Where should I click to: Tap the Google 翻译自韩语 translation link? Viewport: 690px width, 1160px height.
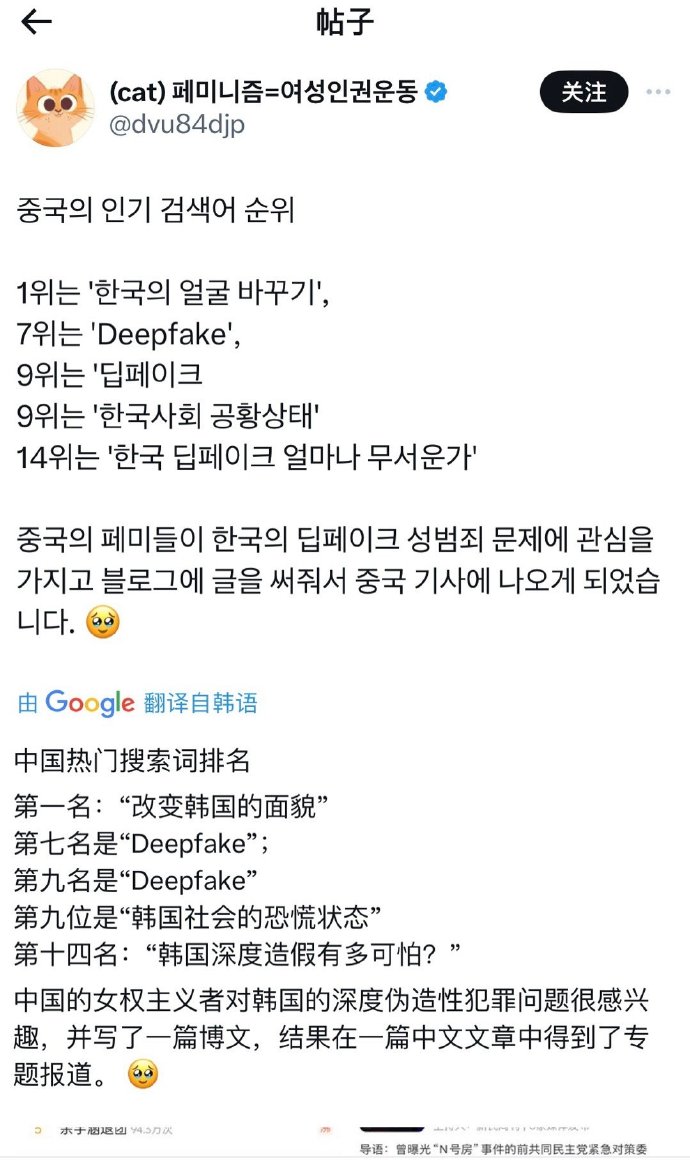point(138,702)
